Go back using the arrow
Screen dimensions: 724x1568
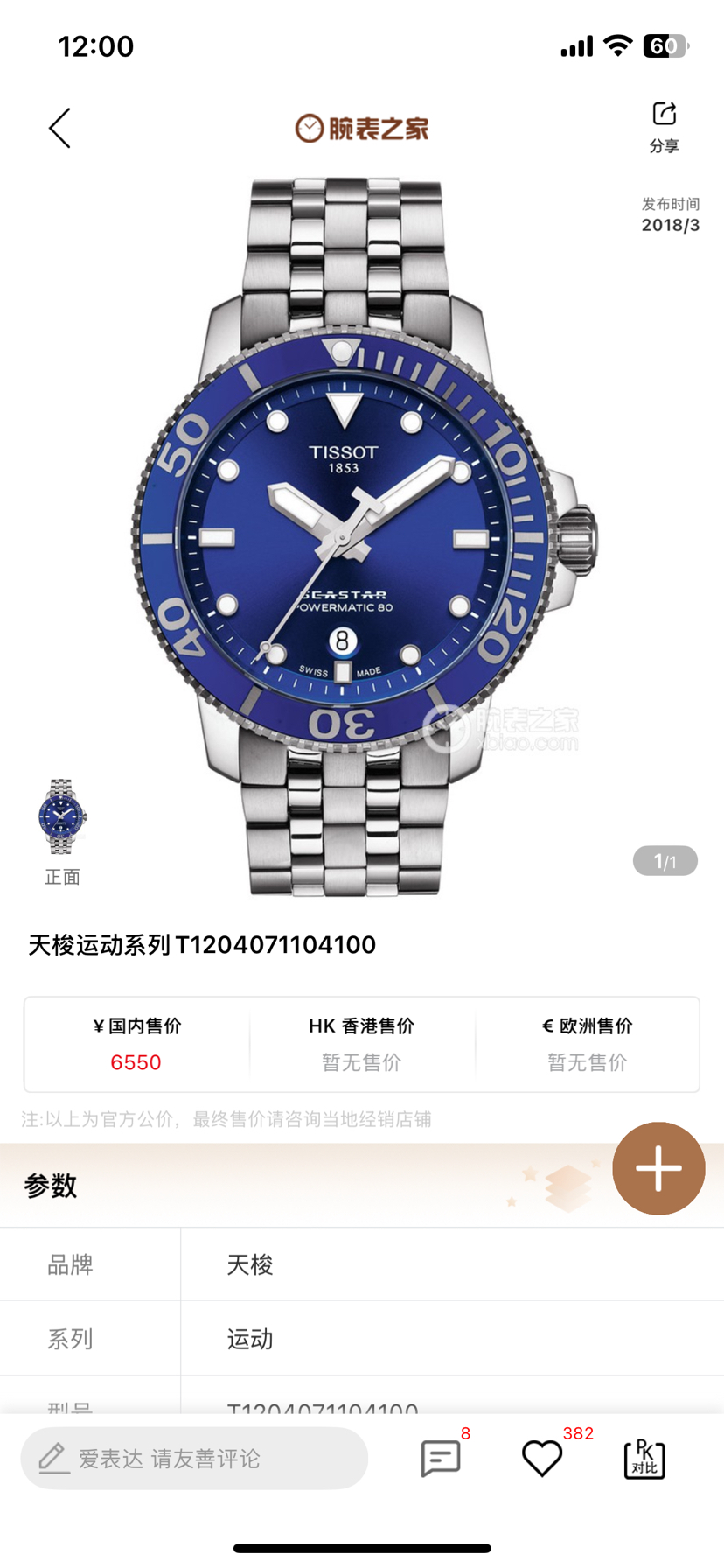coord(59,129)
